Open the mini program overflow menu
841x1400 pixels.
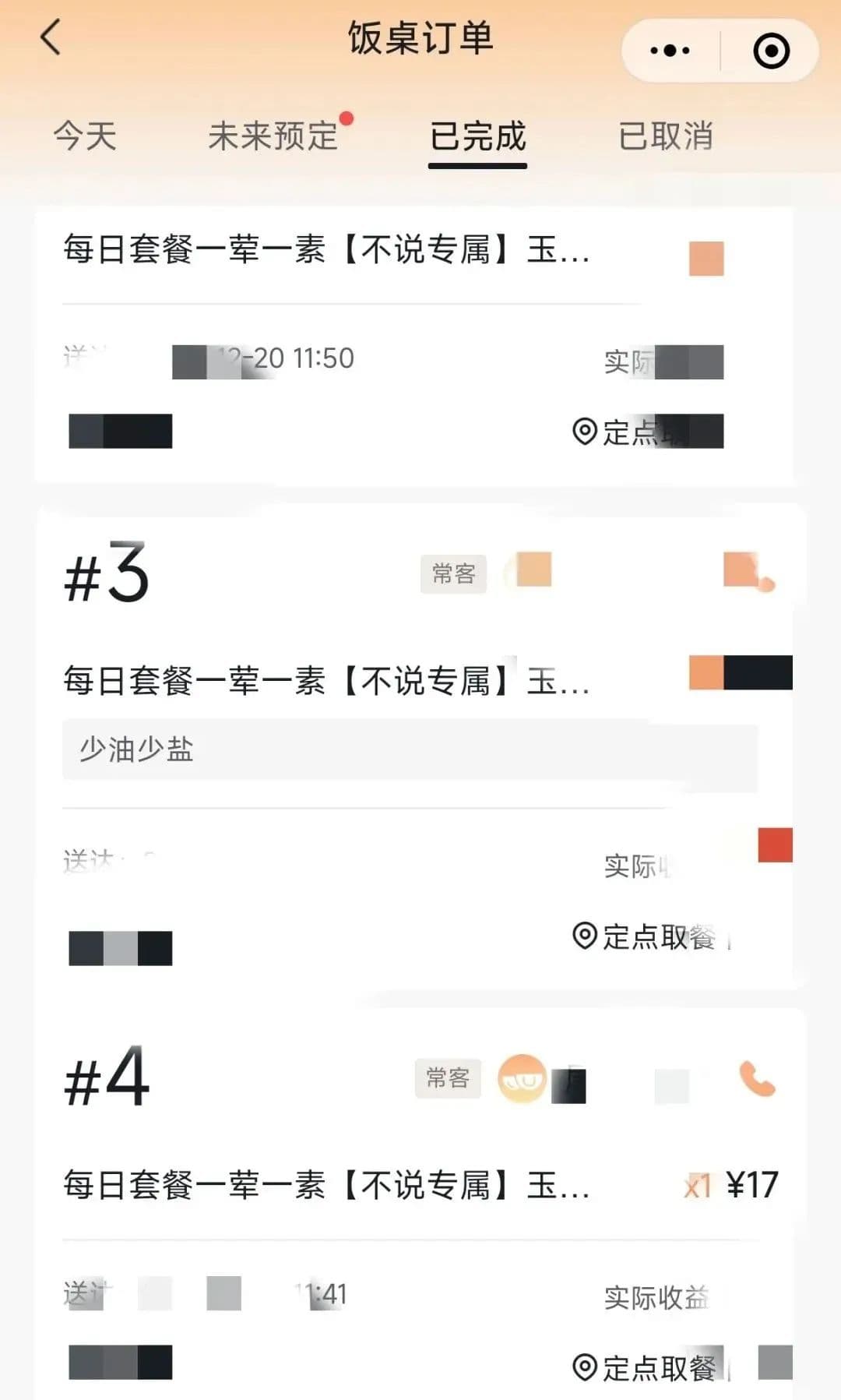[670, 51]
